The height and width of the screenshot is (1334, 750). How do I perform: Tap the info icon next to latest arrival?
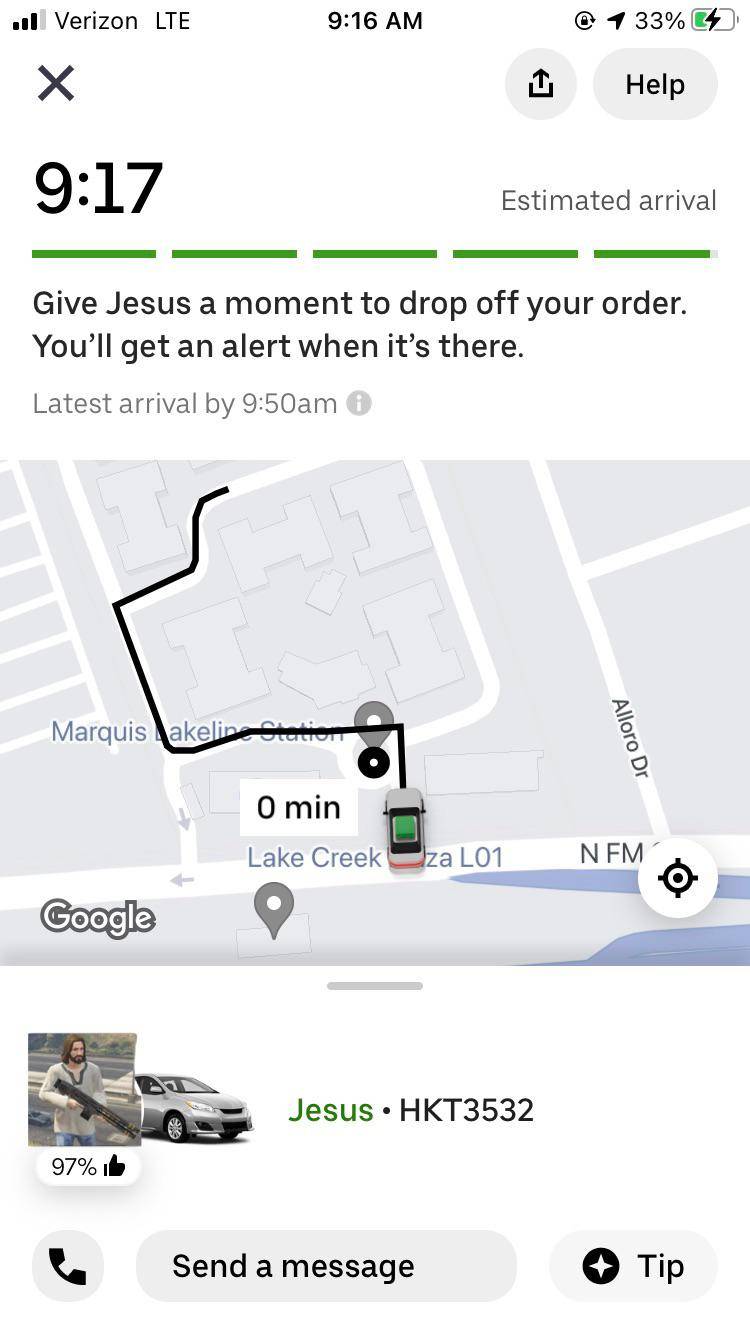(358, 403)
